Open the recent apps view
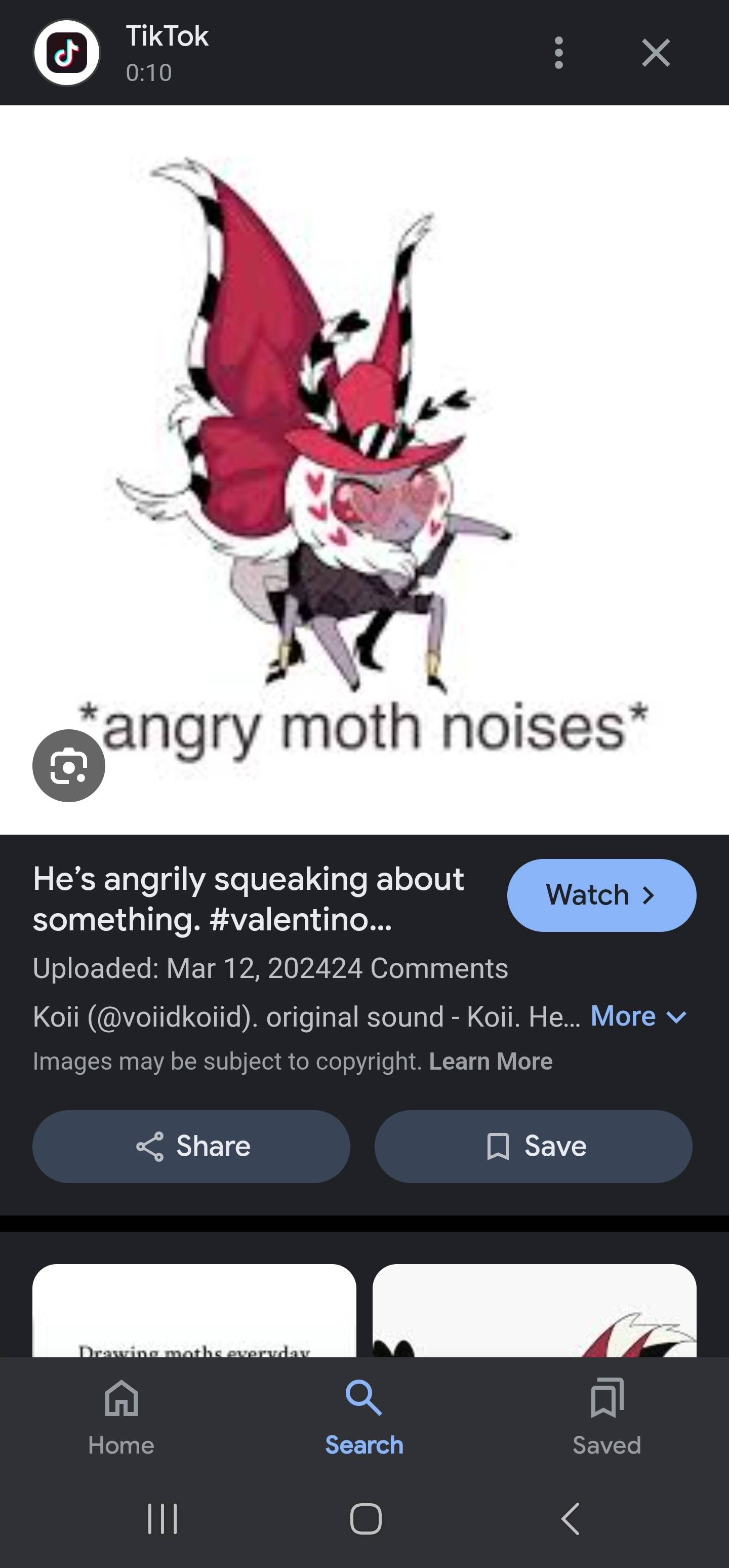Image resolution: width=729 pixels, height=1568 pixels. (163, 1518)
